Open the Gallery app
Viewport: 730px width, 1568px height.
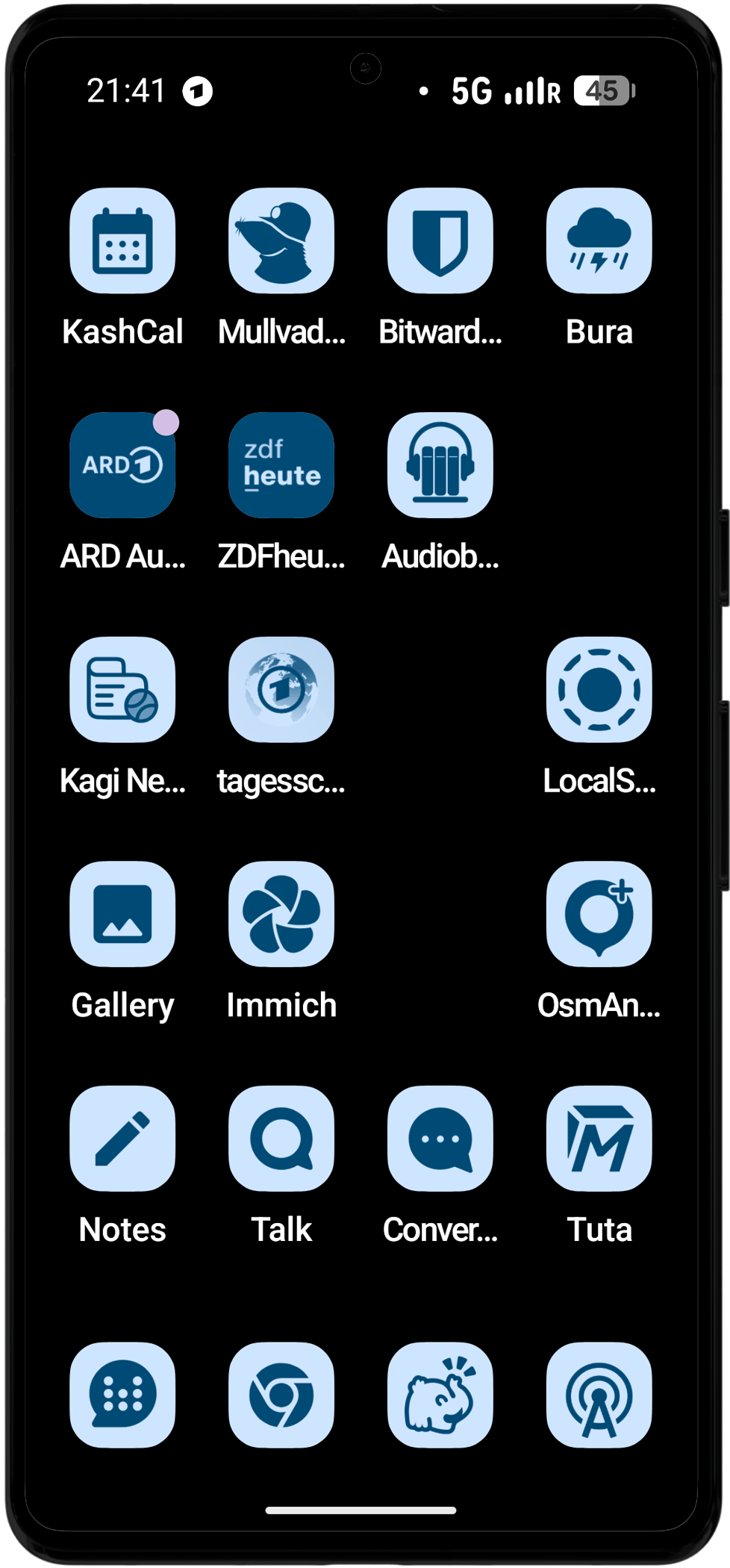point(123,915)
